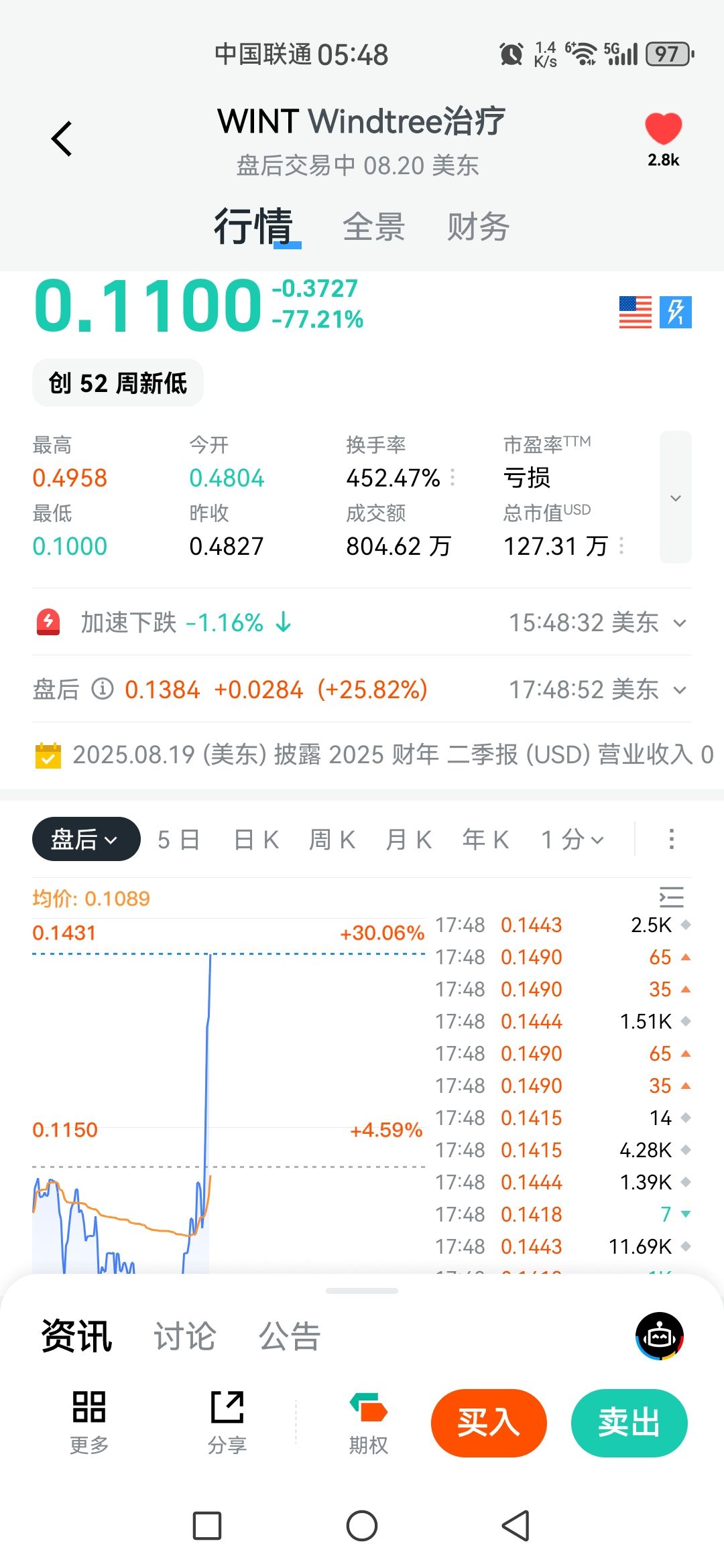The width and height of the screenshot is (724, 1568).
Task: Tap the 卖出 sell button
Action: [x=629, y=1423]
